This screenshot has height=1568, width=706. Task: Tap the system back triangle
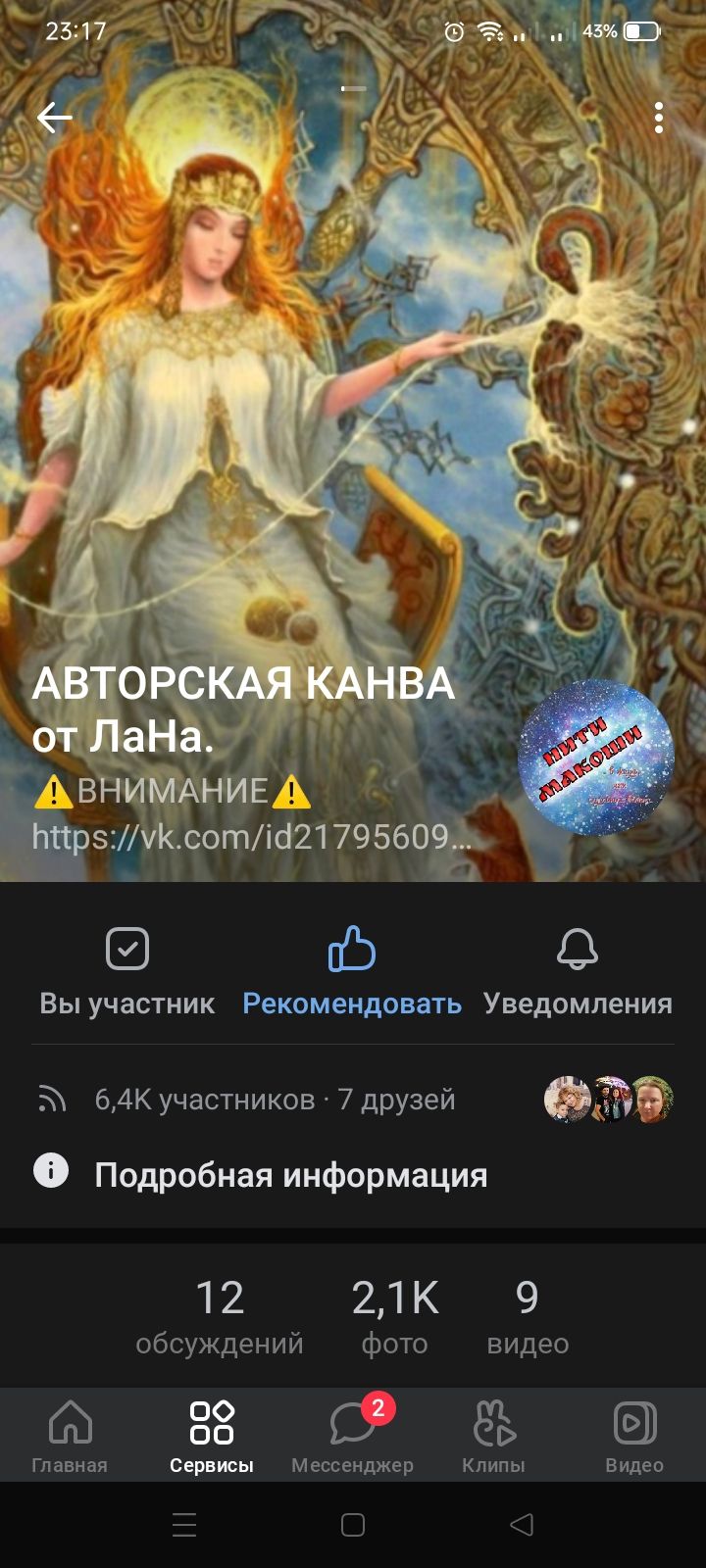pos(522,1525)
